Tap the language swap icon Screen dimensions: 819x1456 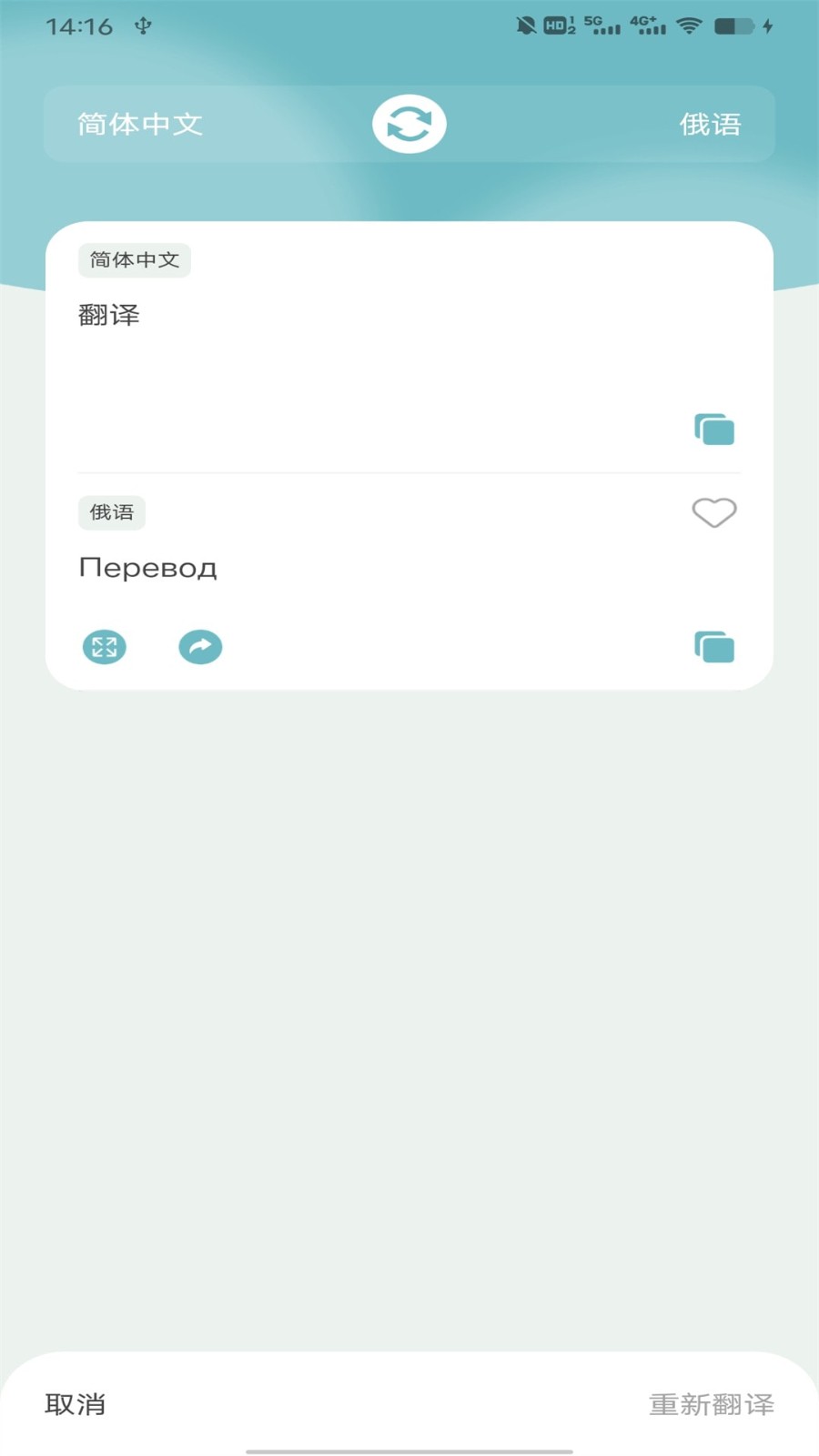pos(409,123)
